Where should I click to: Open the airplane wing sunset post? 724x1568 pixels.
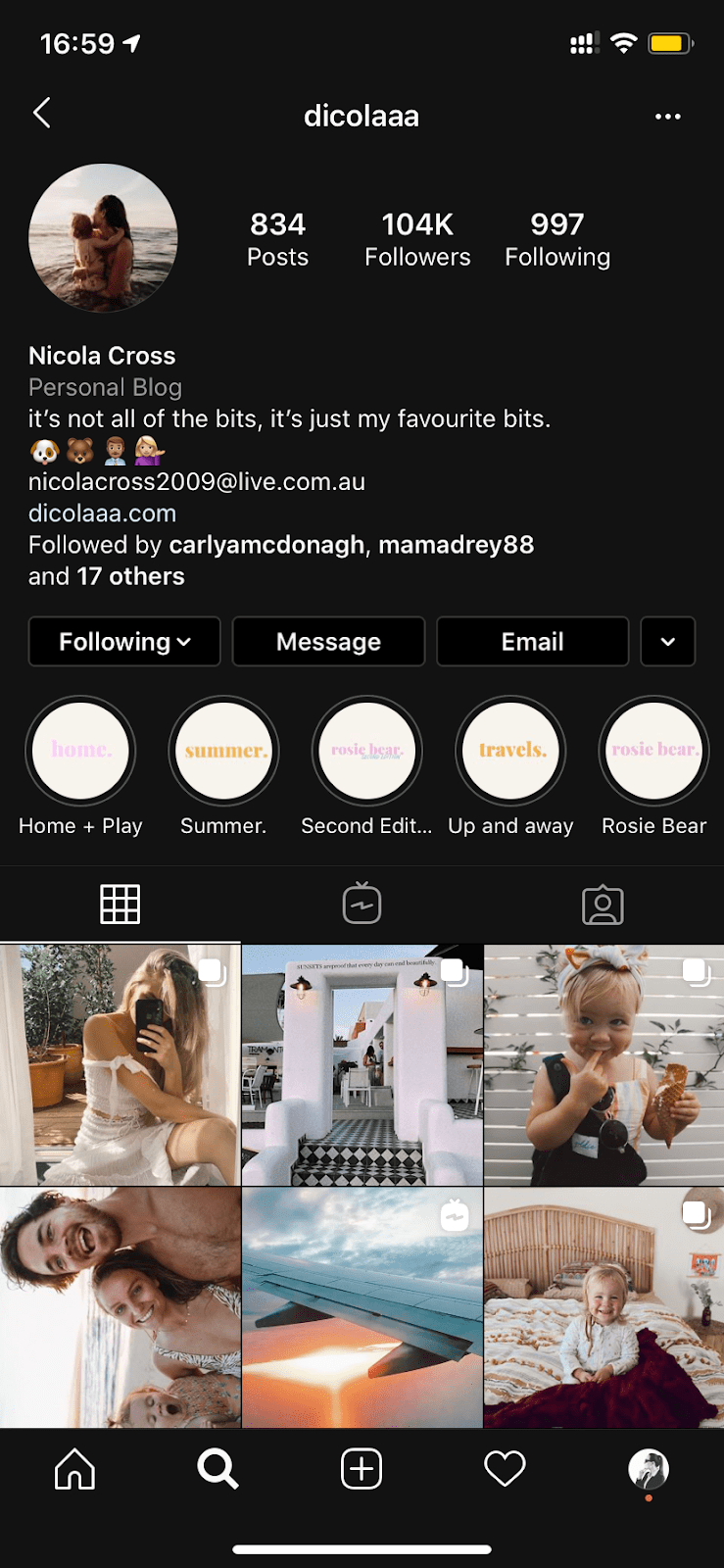pos(362,1307)
